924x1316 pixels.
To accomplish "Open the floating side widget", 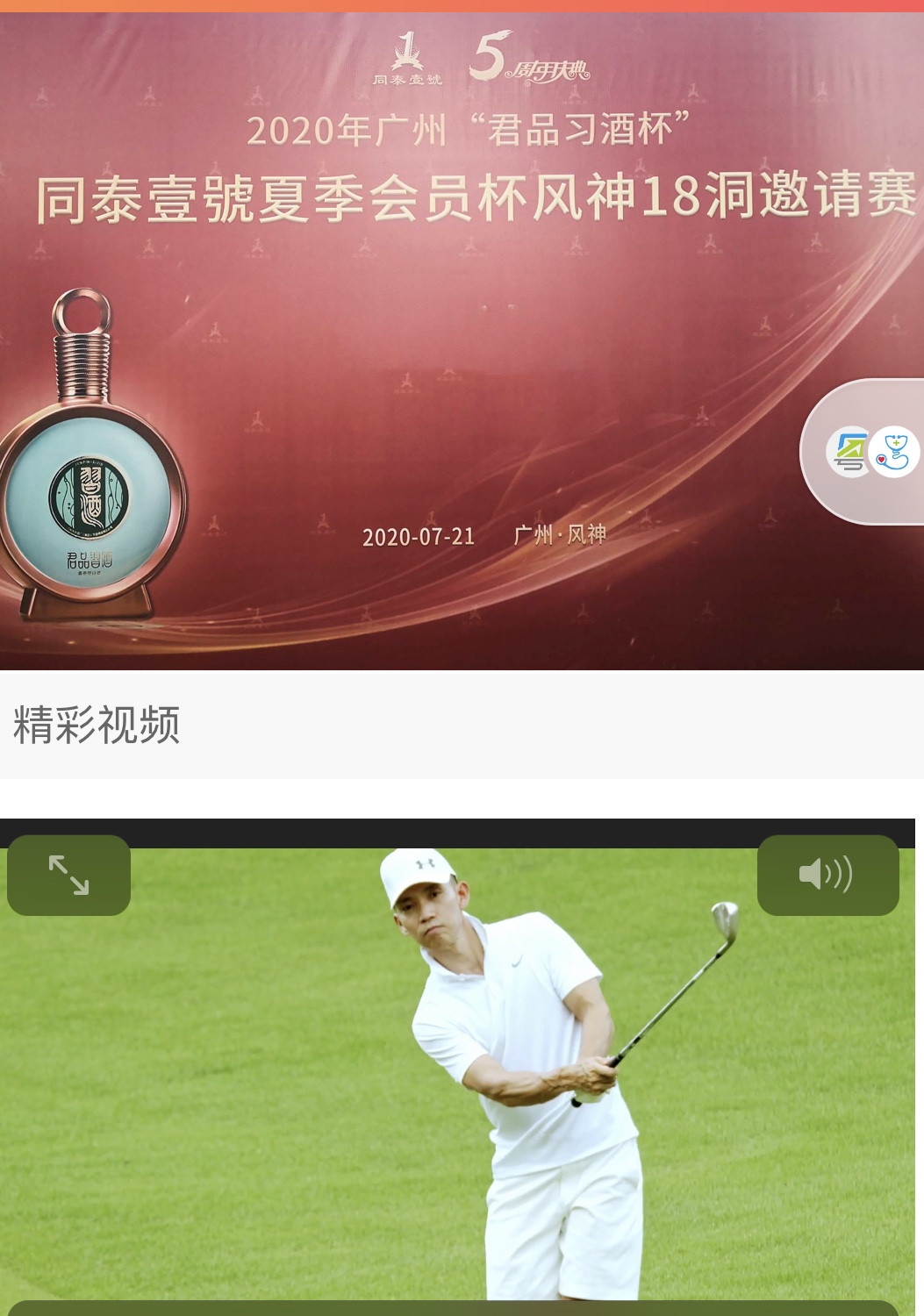I will pos(871,452).
